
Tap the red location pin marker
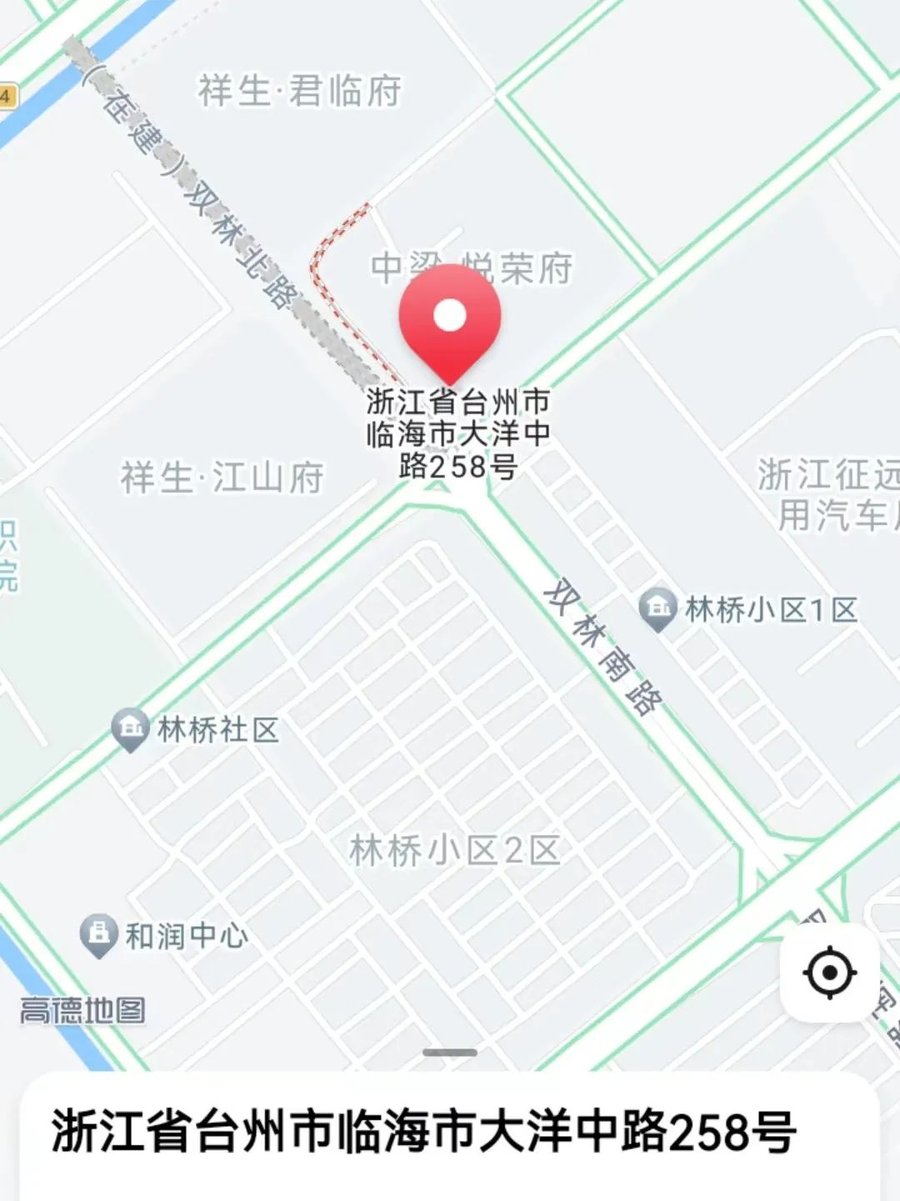tap(450, 320)
